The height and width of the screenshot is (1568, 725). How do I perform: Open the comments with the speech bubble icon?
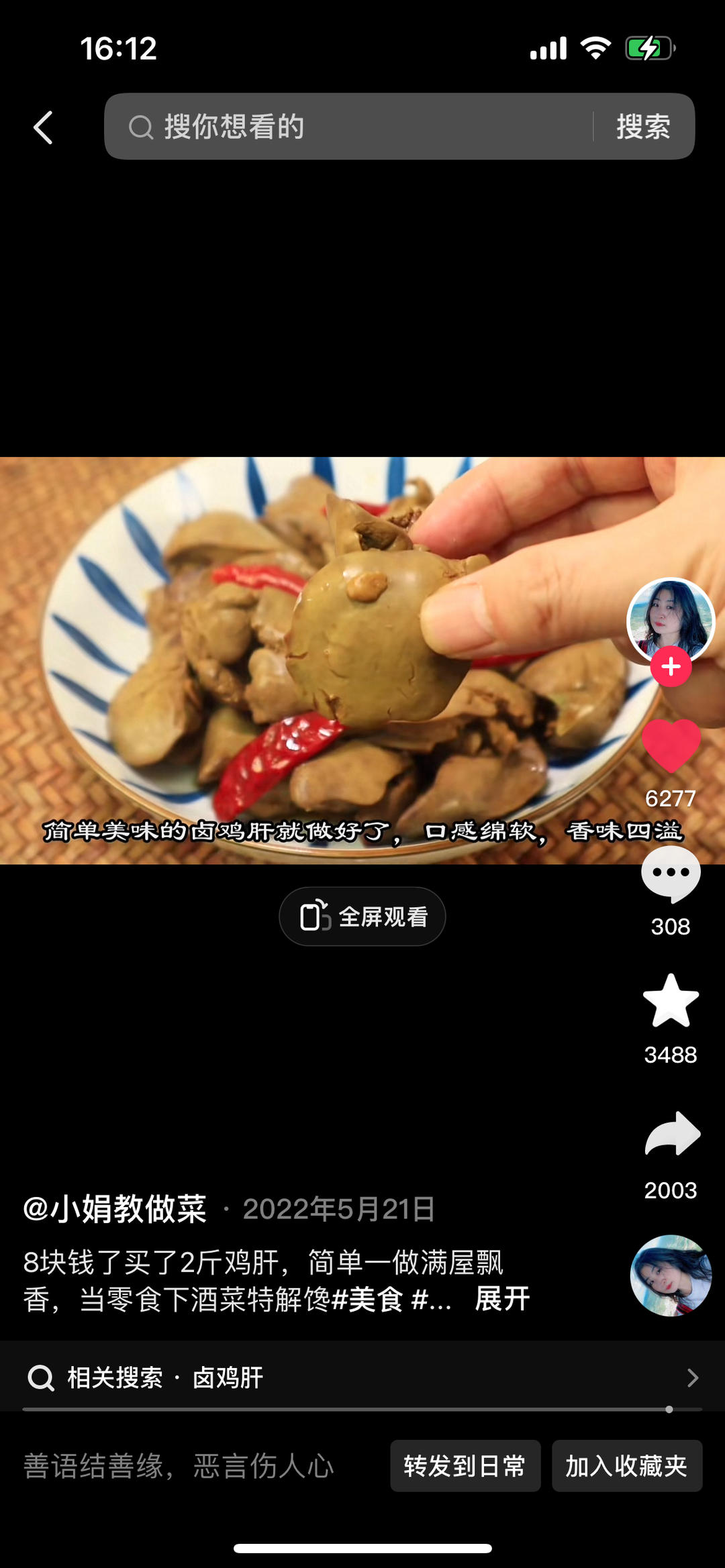[671, 873]
